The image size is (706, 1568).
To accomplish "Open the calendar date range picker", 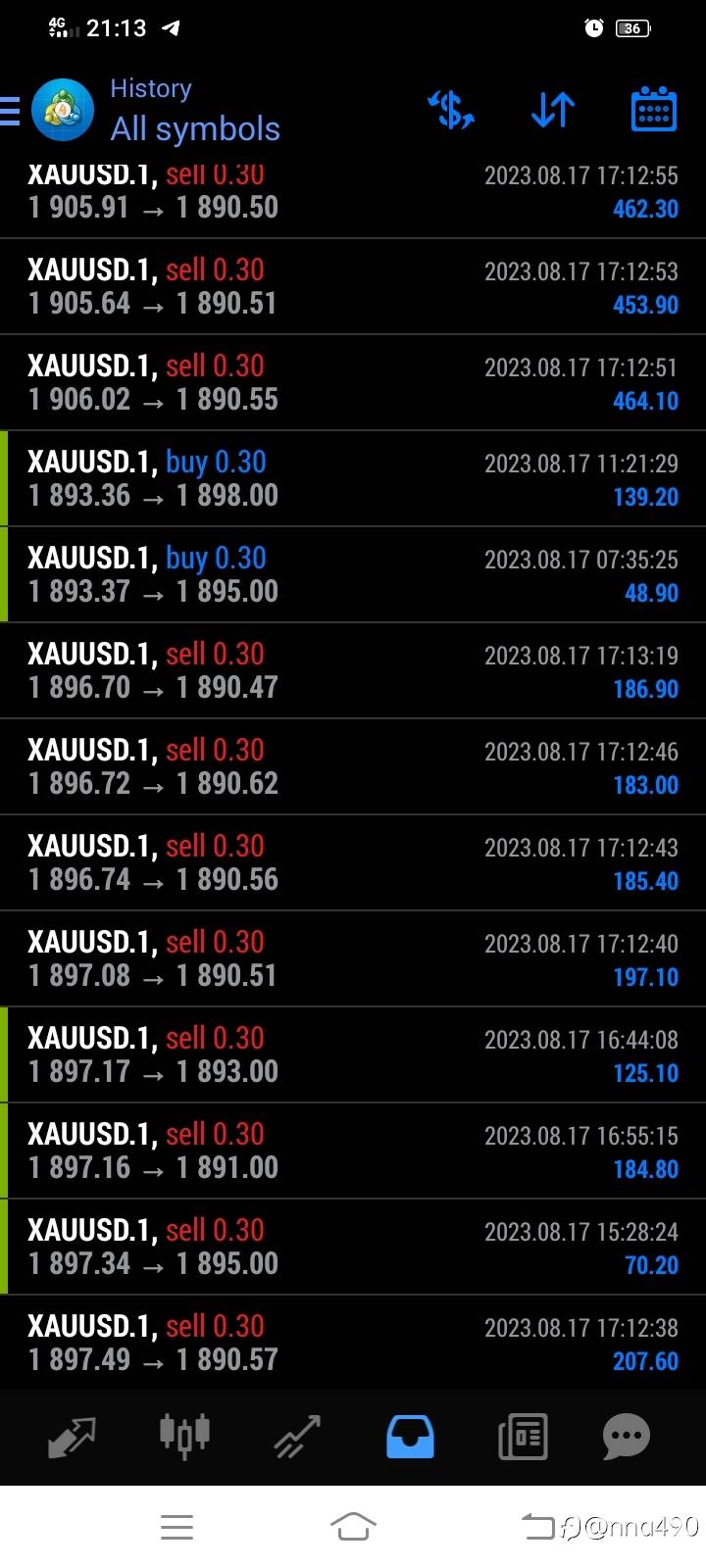I will [x=653, y=110].
